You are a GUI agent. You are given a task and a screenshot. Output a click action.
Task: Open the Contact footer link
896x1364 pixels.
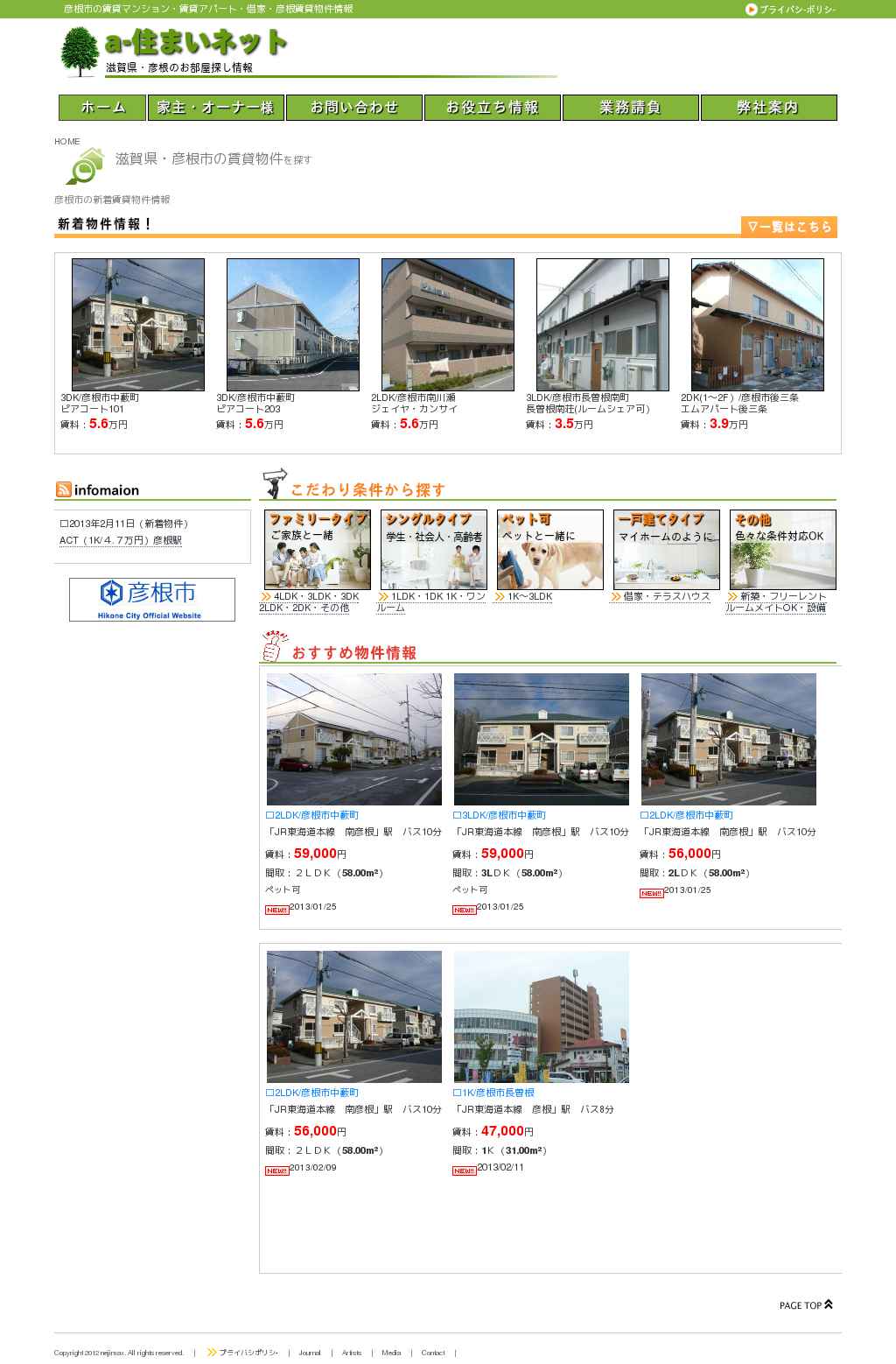[x=432, y=1353]
